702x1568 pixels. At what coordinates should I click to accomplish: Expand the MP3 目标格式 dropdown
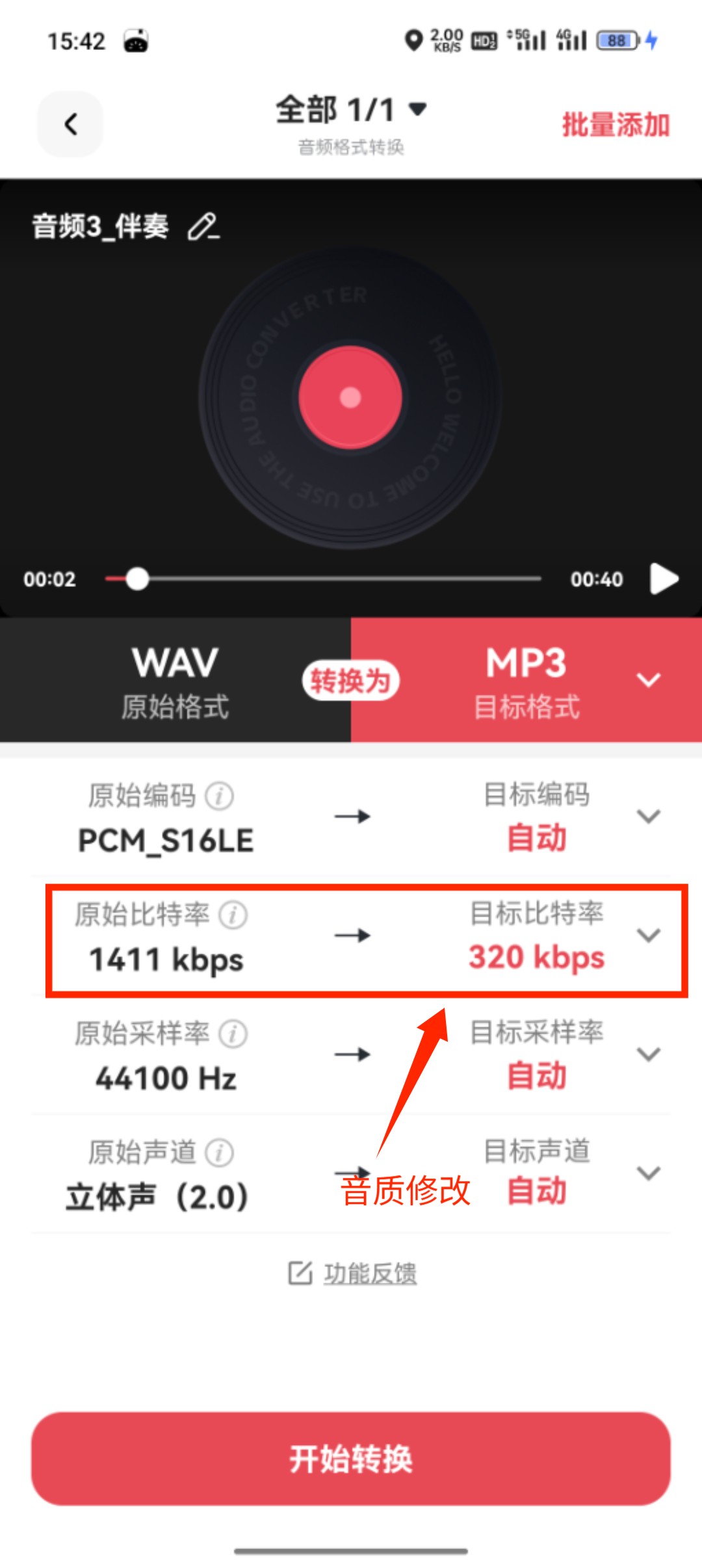[x=648, y=680]
